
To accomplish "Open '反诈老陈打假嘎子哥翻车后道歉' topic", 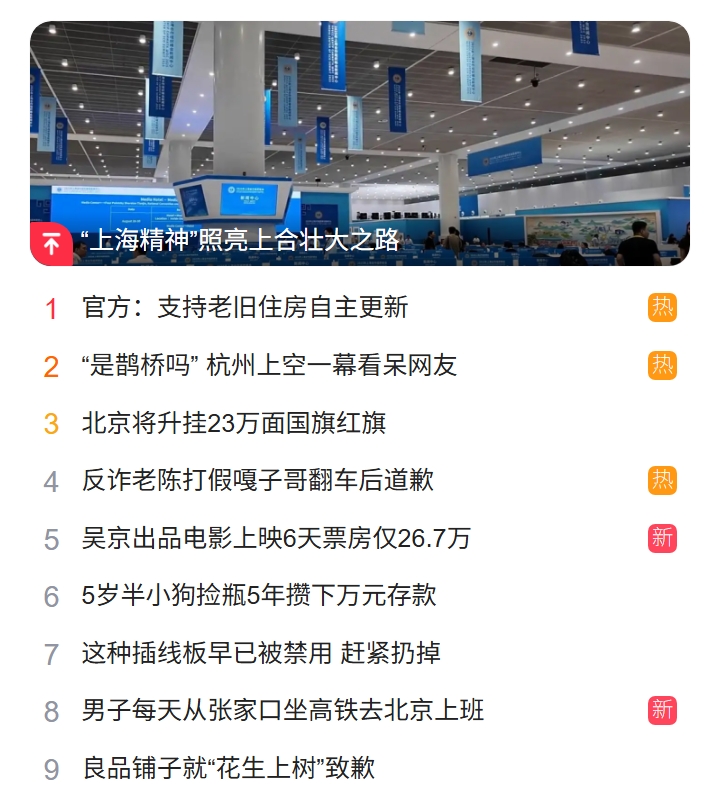I will [258, 480].
